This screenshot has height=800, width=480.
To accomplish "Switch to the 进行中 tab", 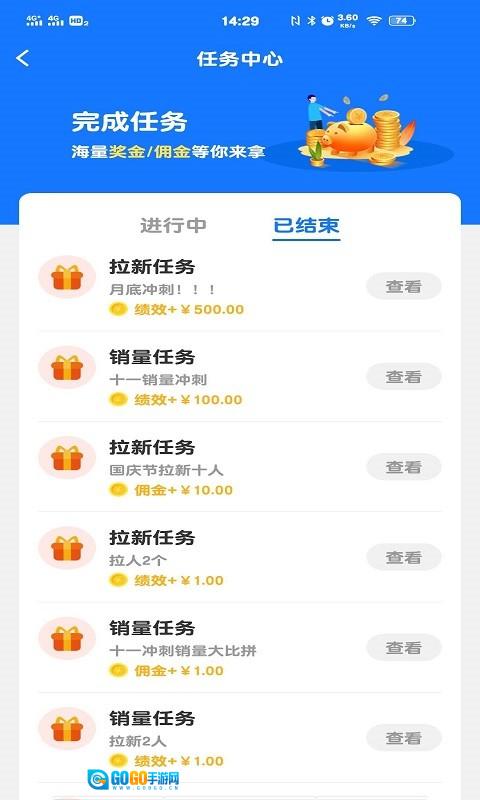I will pos(173,225).
